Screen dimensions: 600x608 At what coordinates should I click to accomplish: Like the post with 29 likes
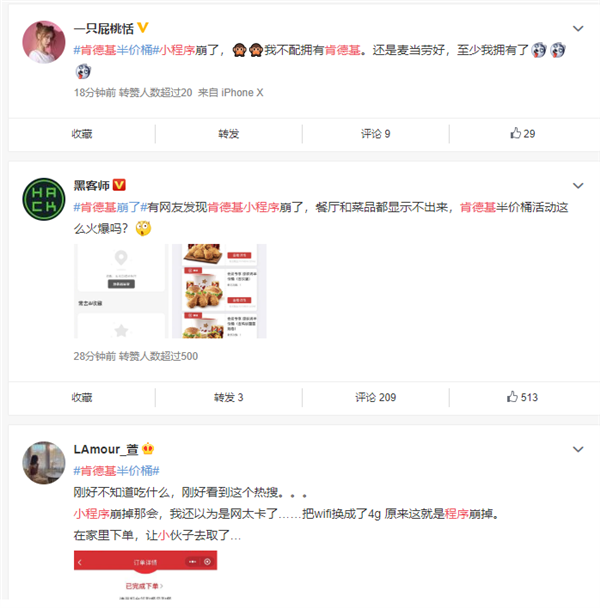(522, 133)
